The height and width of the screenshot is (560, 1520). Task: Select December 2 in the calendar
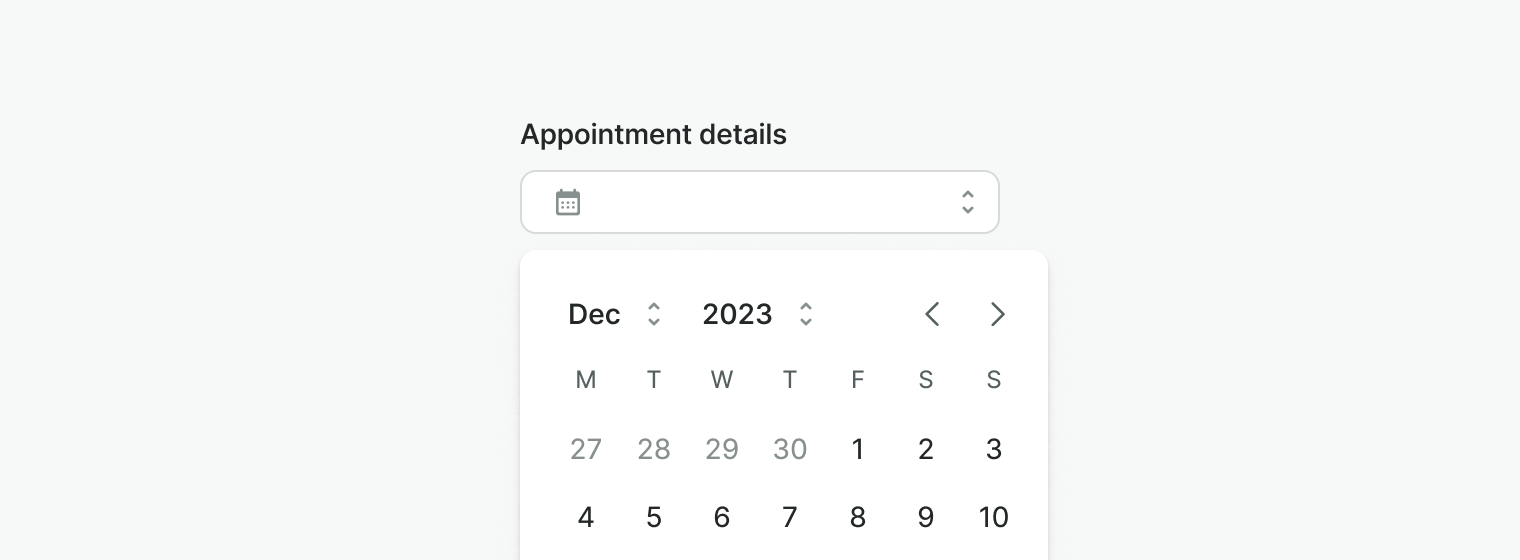tap(925, 449)
